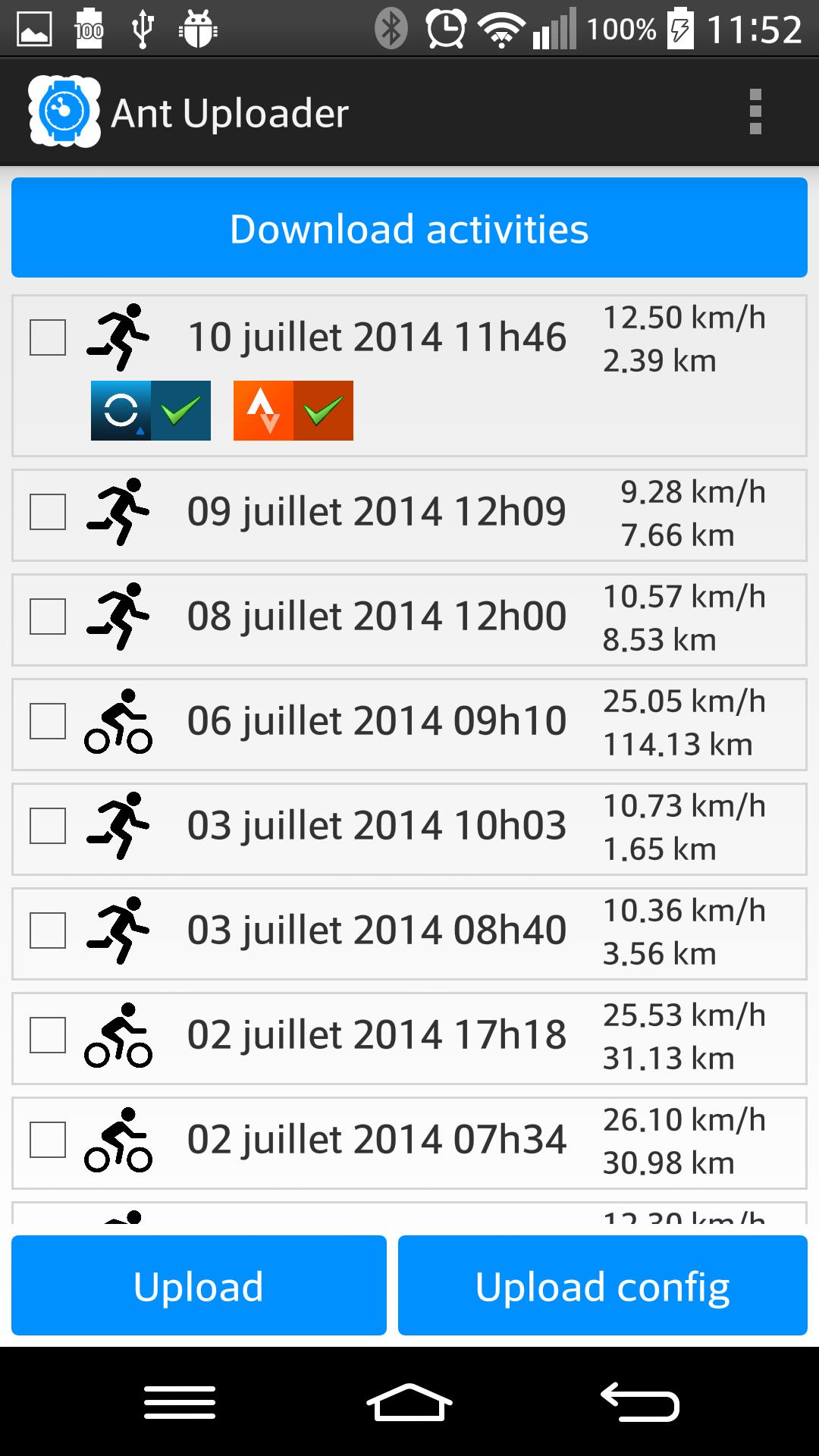Go to the home screen
Screen dimensions: 819x1456
(x=409, y=1402)
